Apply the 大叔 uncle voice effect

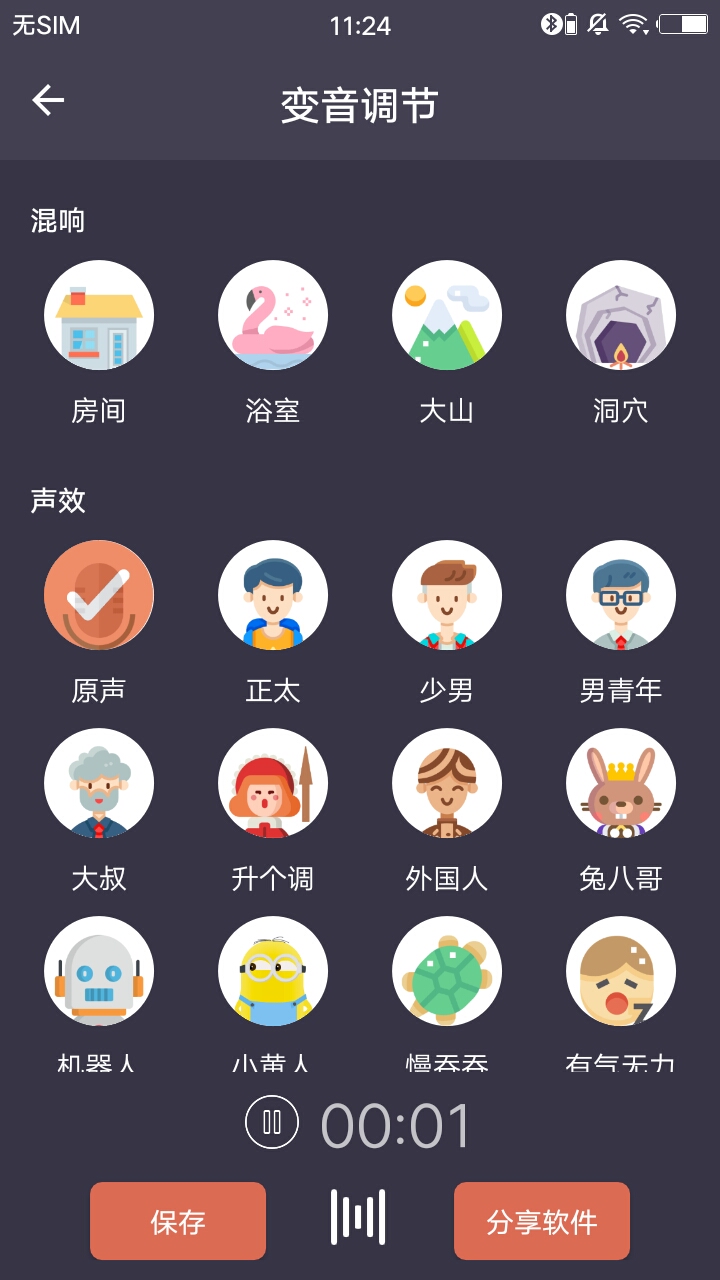point(99,783)
